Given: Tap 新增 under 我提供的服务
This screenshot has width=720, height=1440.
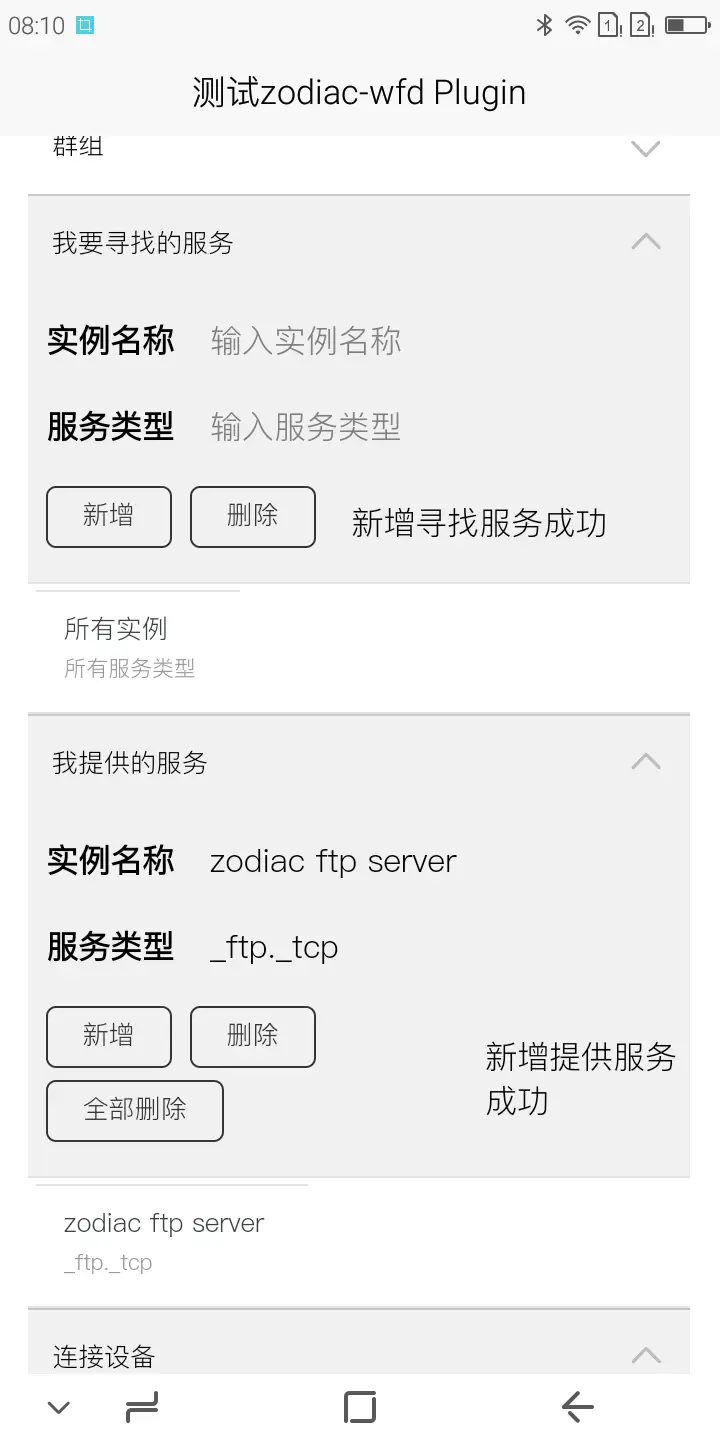Looking at the screenshot, I should click(109, 1036).
